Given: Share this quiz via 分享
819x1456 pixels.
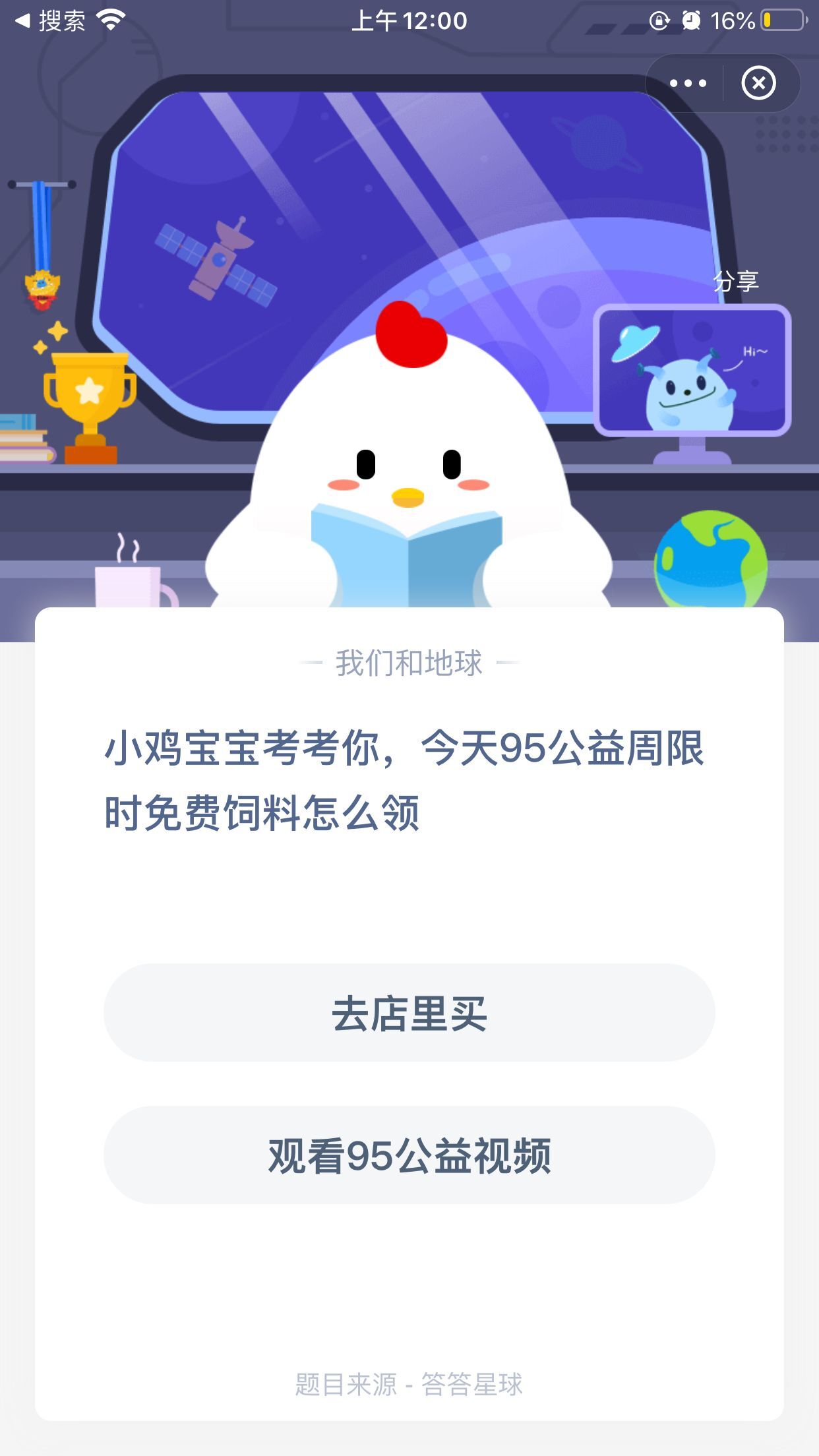Looking at the screenshot, I should pyautogui.click(x=735, y=282).
